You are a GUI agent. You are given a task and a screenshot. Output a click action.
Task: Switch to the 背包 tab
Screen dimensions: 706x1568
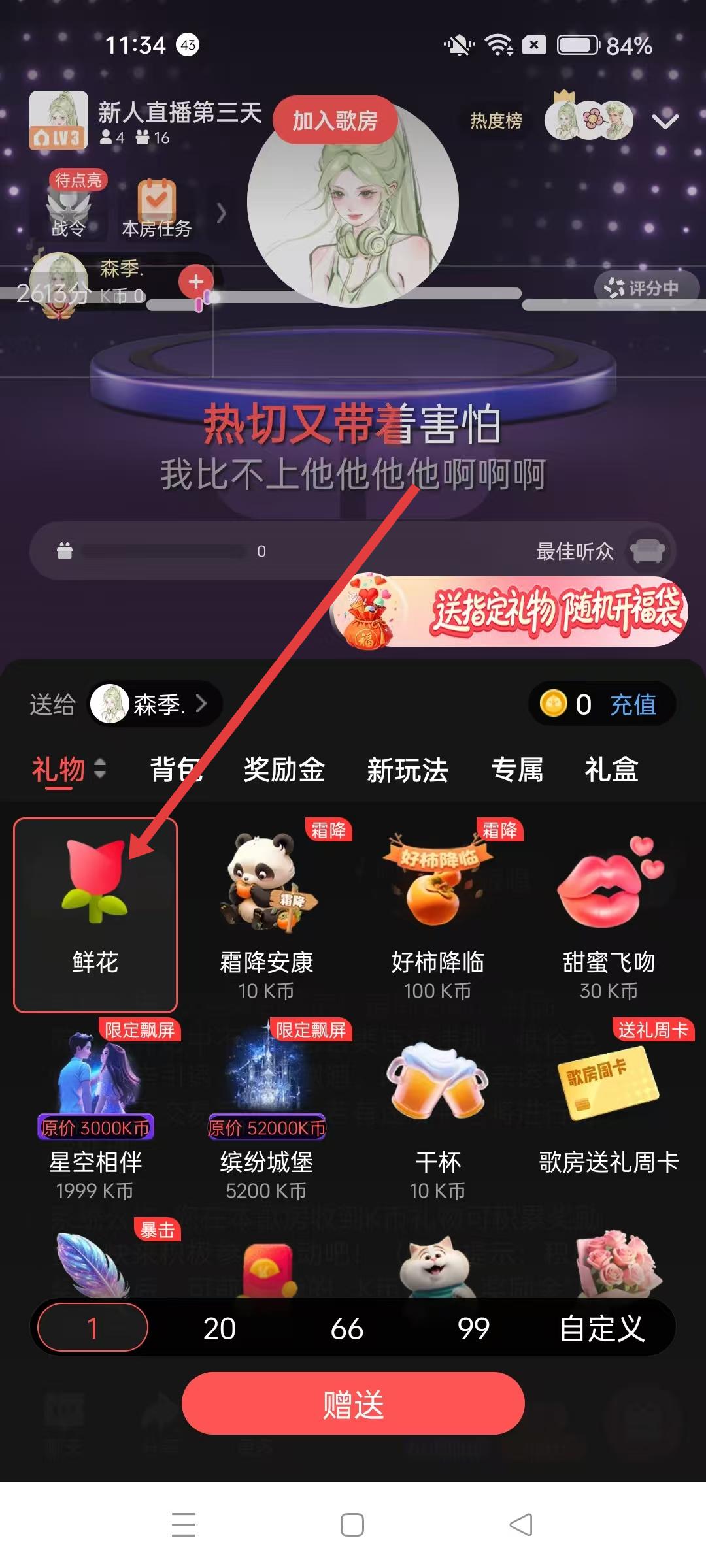(x=175, y=770)
